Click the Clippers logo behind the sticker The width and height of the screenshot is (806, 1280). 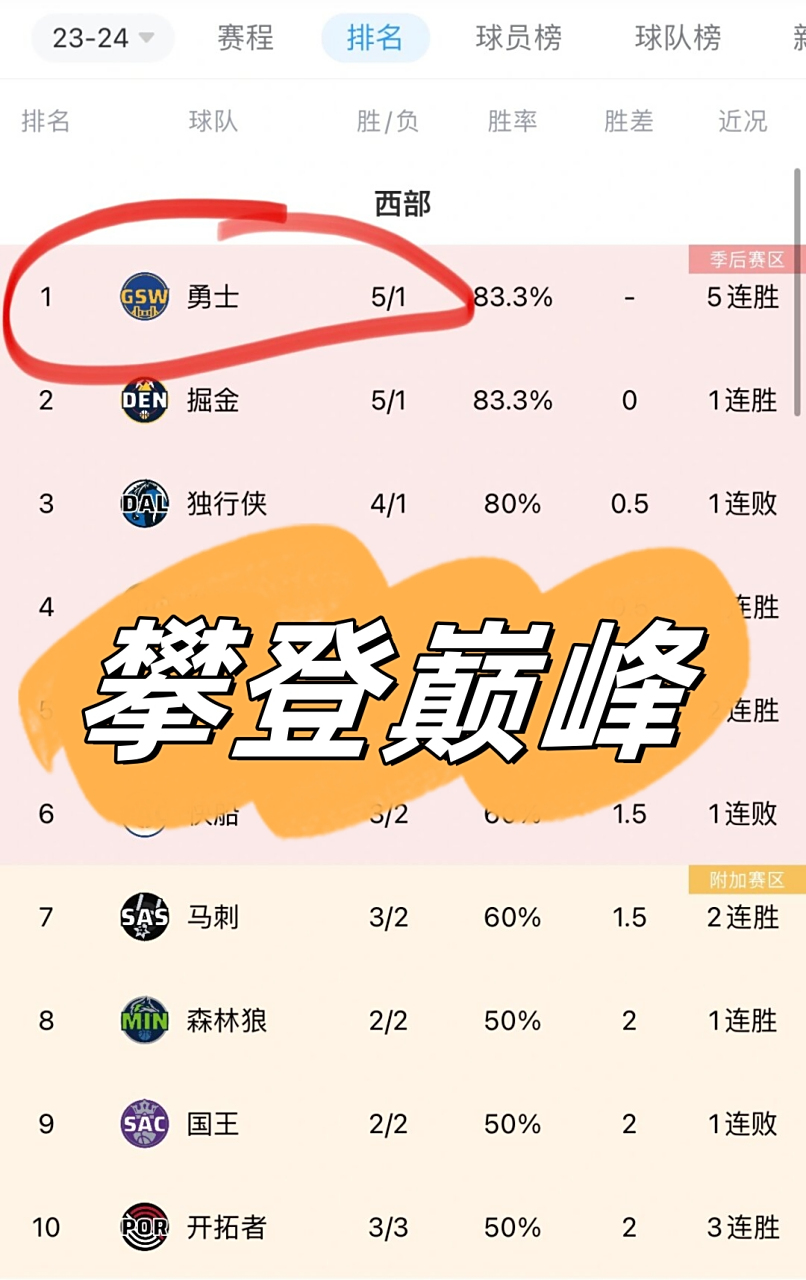pos(144,814)
